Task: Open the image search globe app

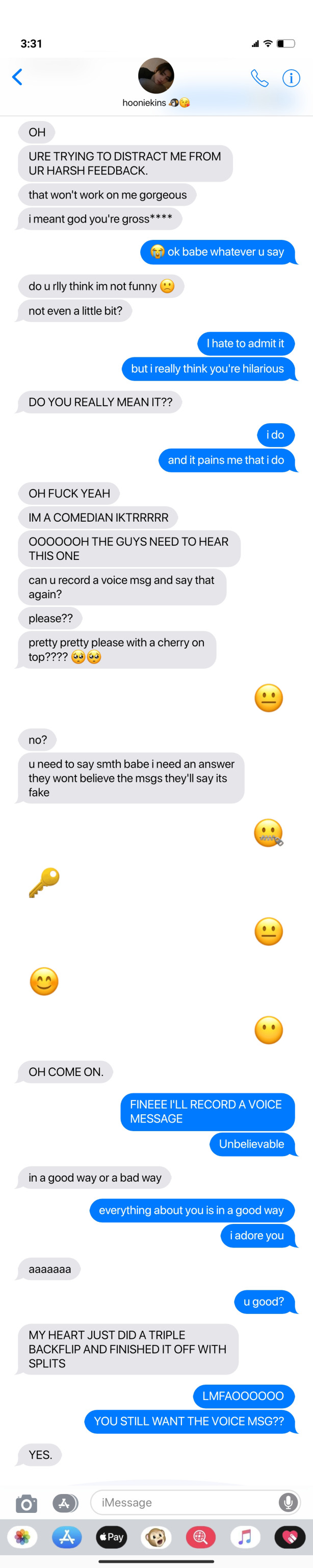Action: click(x=200, y=1537)
